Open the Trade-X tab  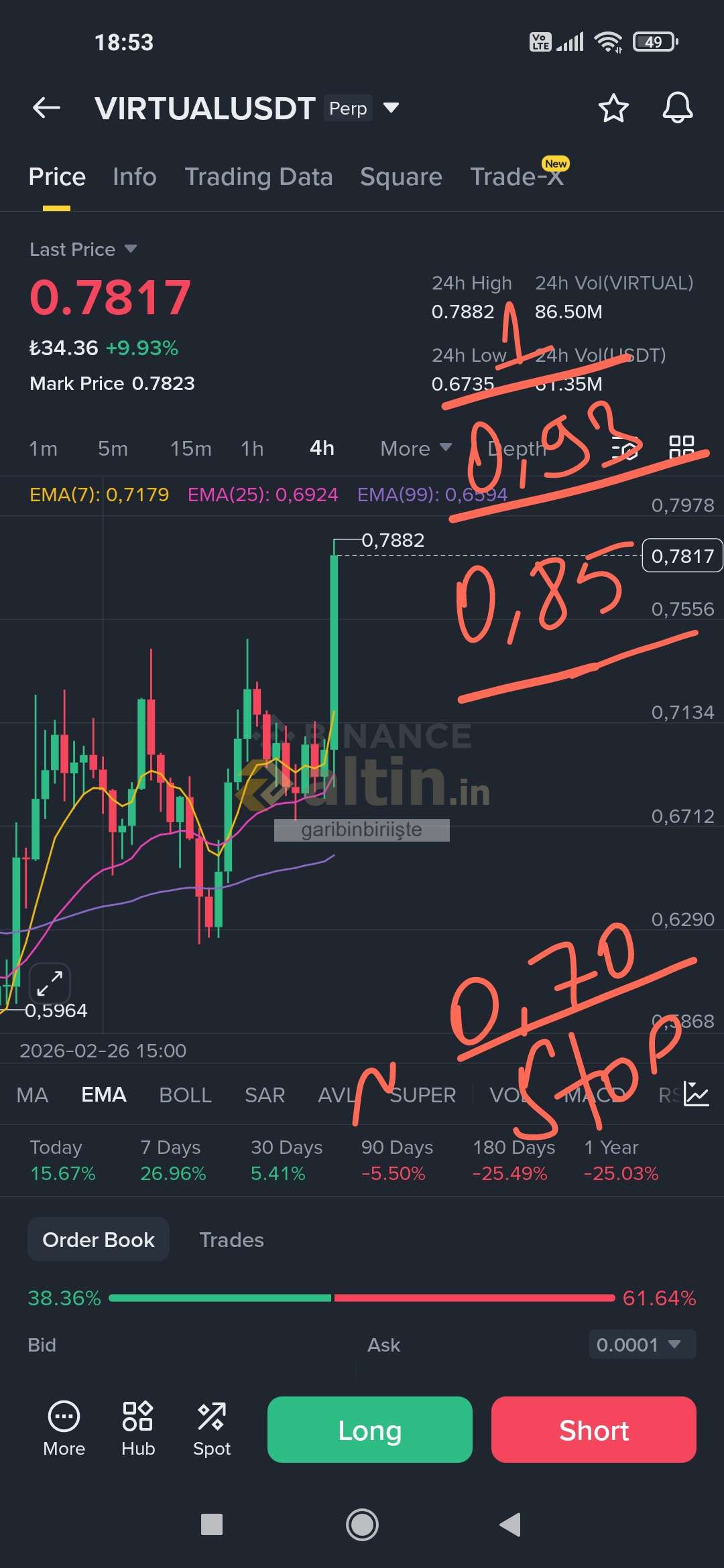516,177
